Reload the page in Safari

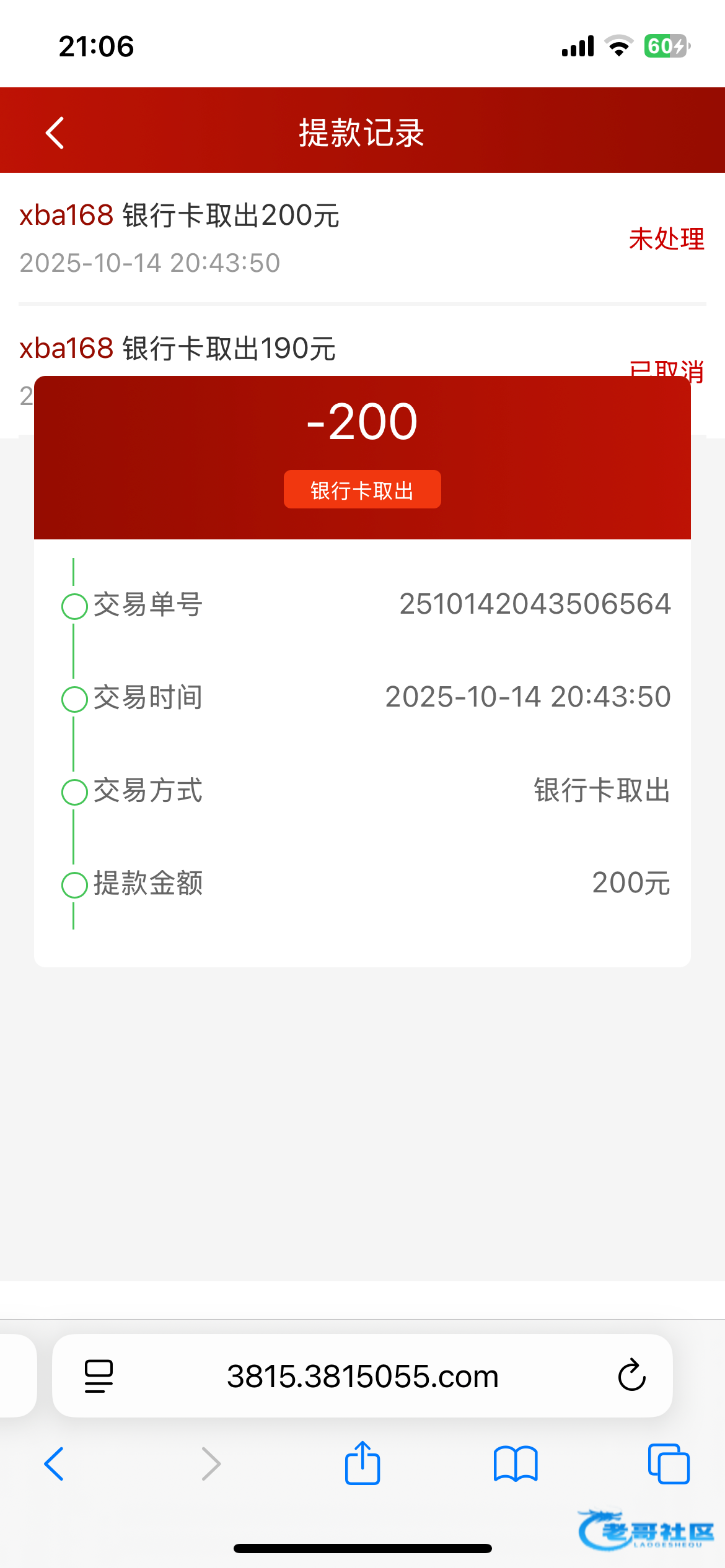coord(631,1375)
